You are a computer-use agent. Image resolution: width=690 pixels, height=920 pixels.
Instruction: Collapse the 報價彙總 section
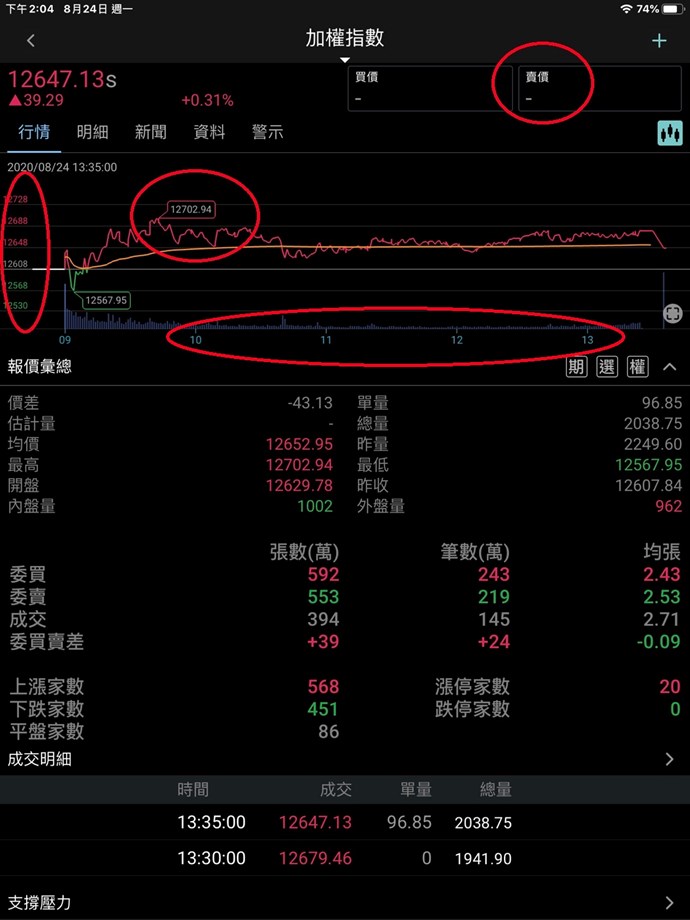click(x=669, y=367)
